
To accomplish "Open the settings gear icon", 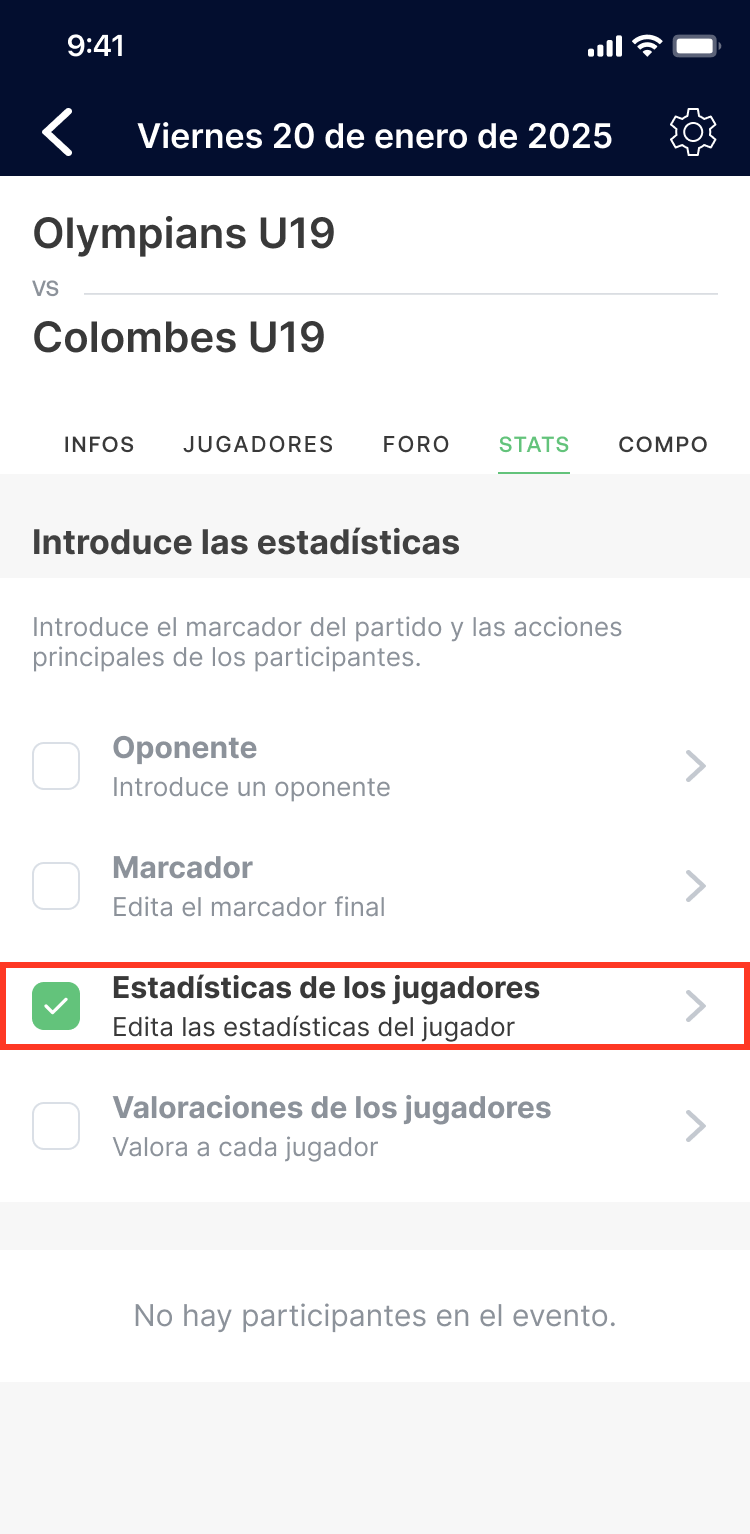I will click(x=693, y=134).
